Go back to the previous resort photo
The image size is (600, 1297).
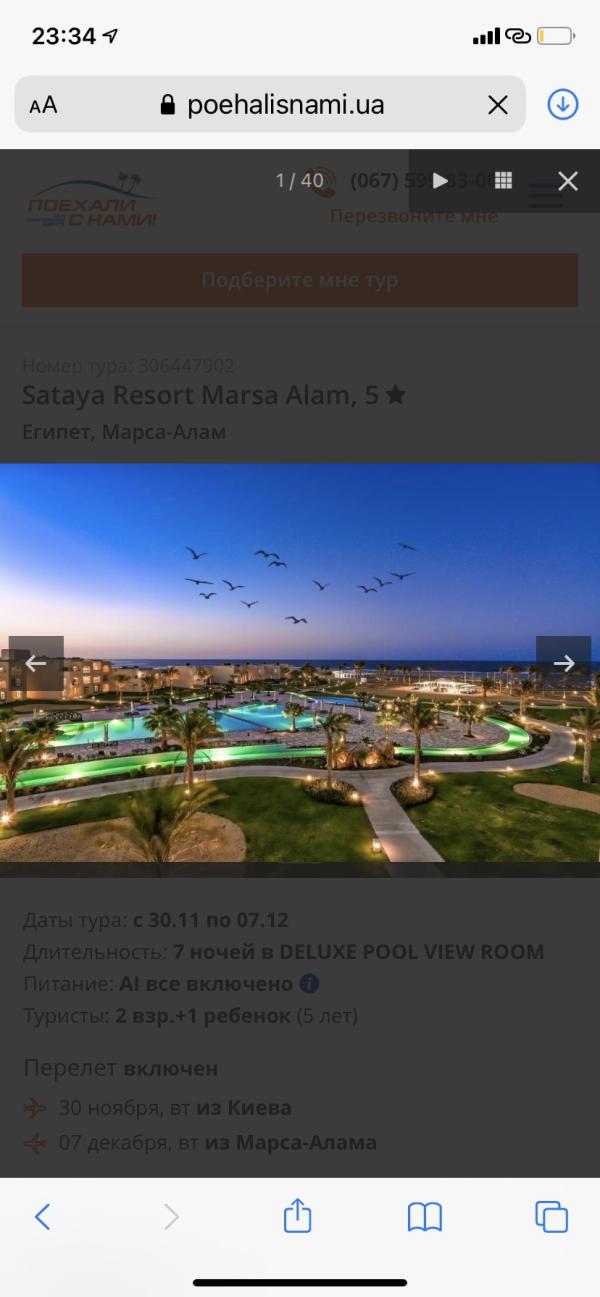(x=36, y=663)
